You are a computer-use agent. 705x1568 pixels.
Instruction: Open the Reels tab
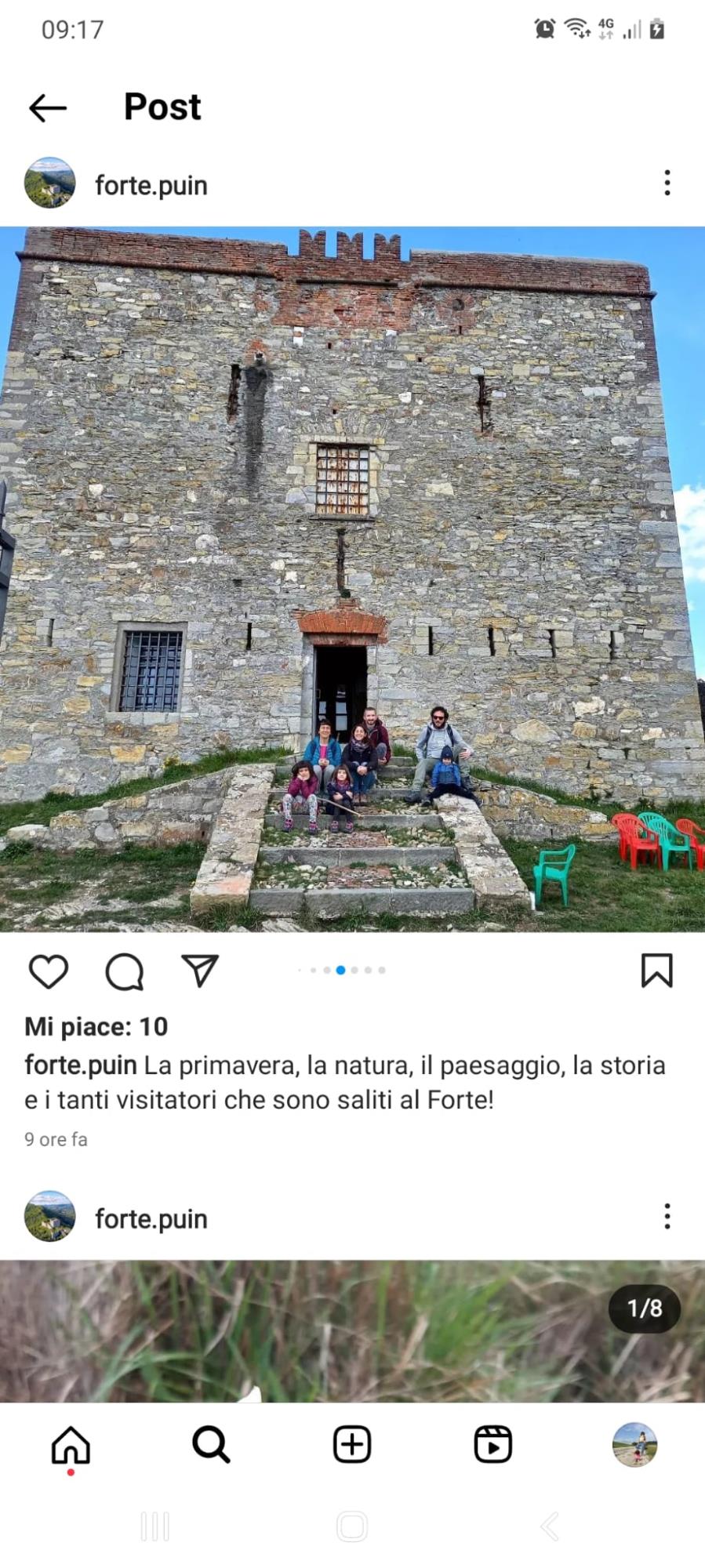point(493,1444)
